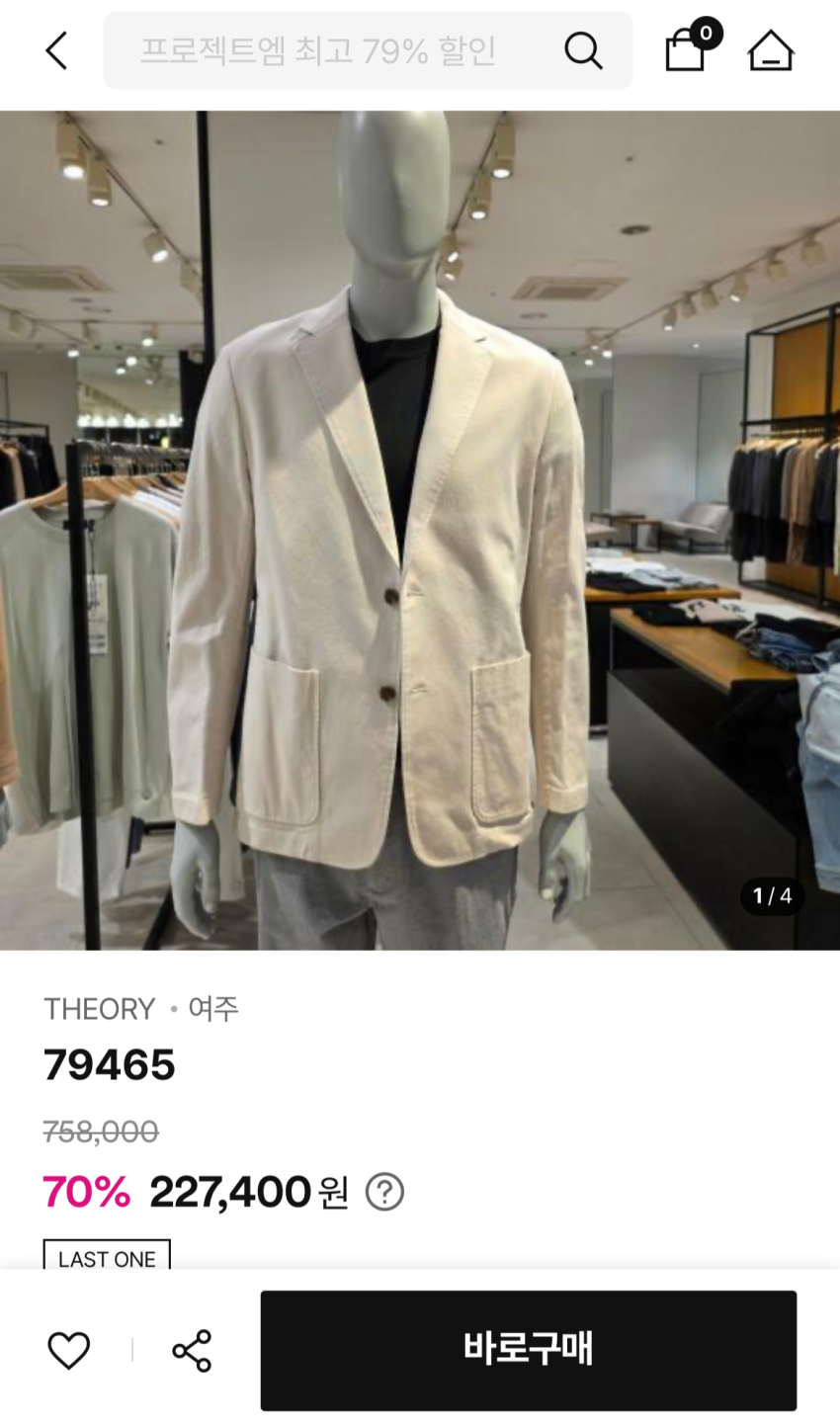840x1428 pixels.
Task: Tap the question mark price info icon
Action: [x=384, y=1192]
